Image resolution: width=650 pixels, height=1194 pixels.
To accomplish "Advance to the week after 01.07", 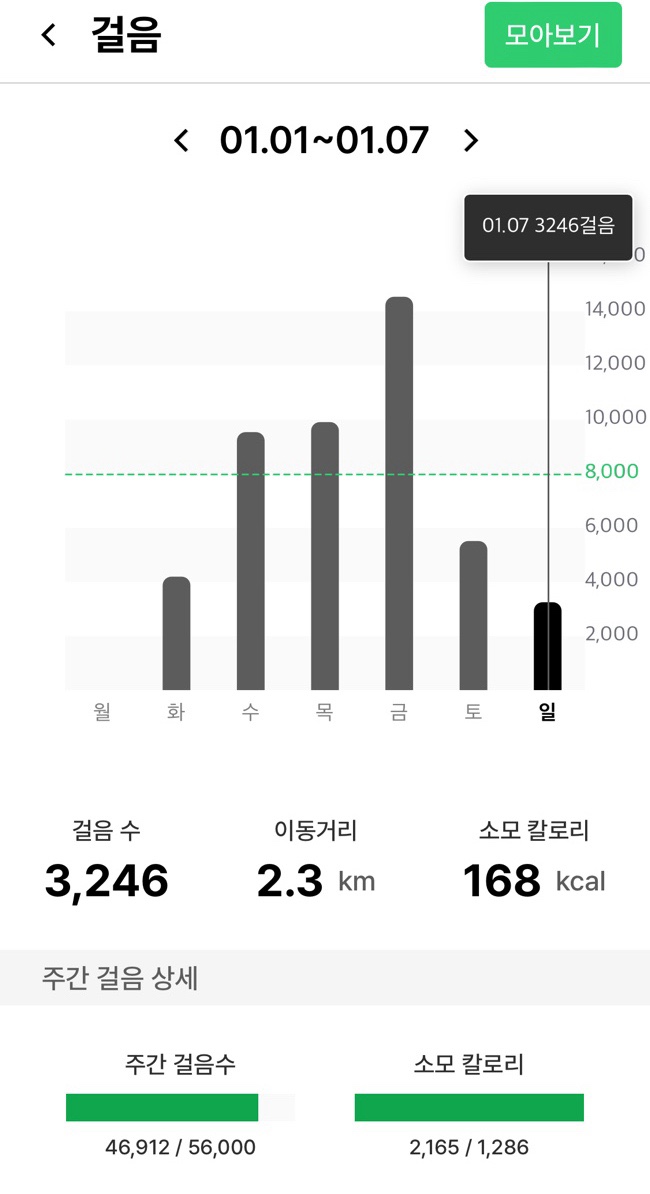I will coord(471,141).
